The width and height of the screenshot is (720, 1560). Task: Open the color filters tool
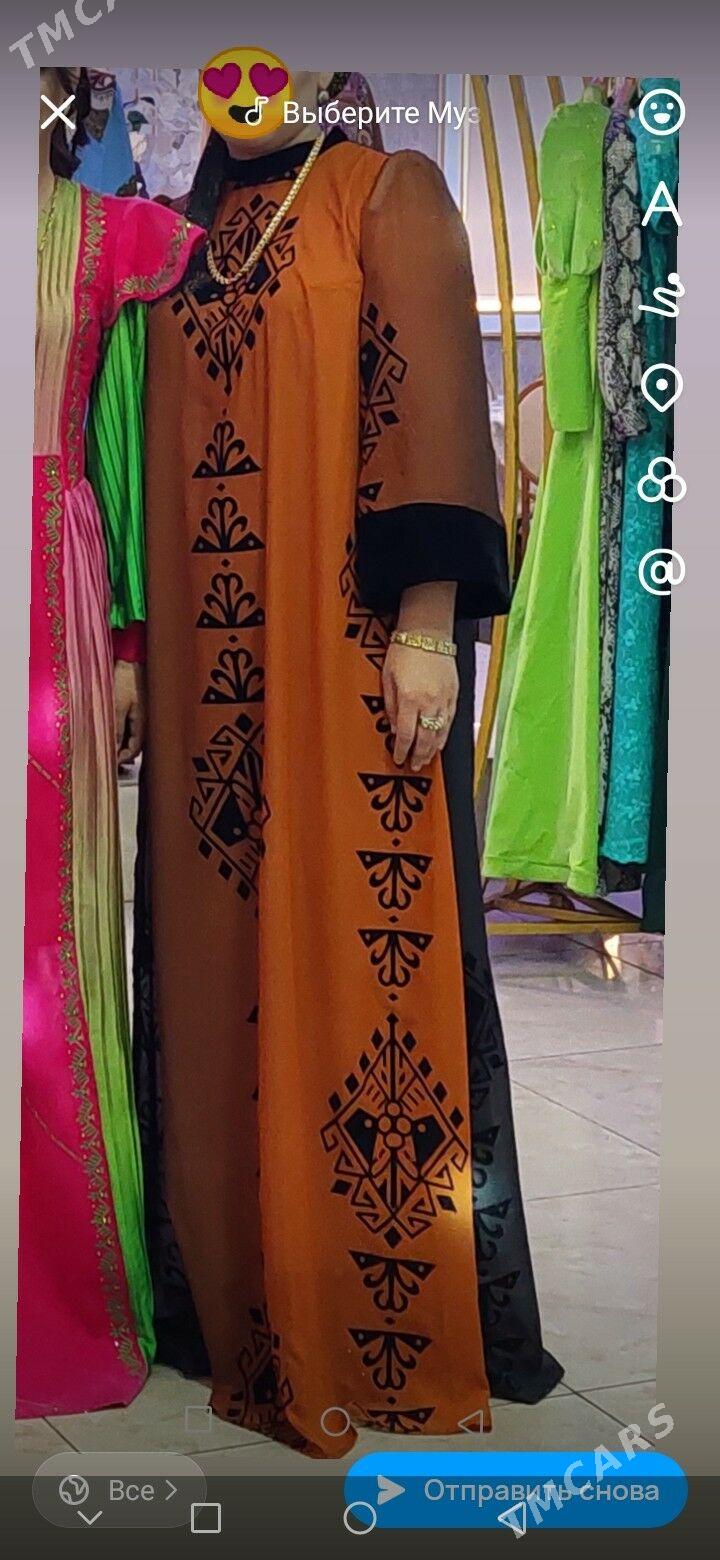coord(661,480)
